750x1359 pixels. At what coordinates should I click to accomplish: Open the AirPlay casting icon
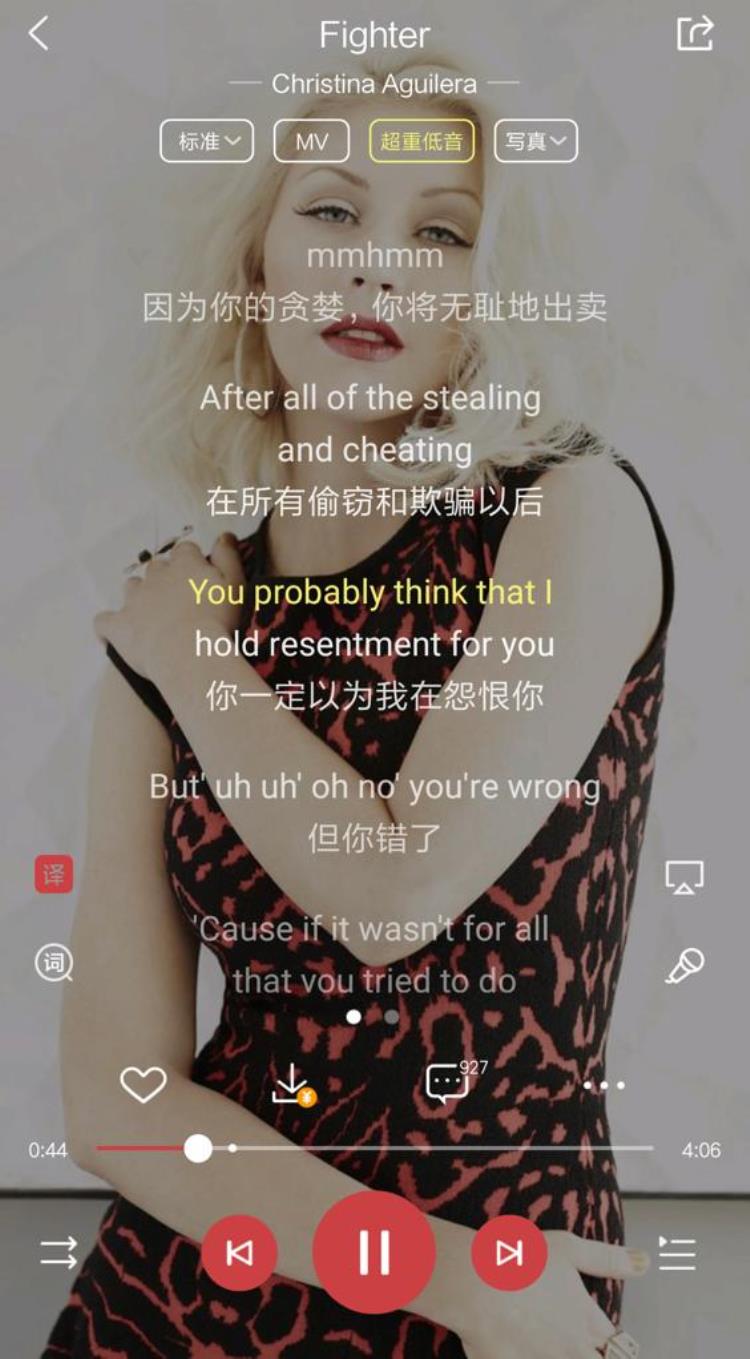coord(685,877)
